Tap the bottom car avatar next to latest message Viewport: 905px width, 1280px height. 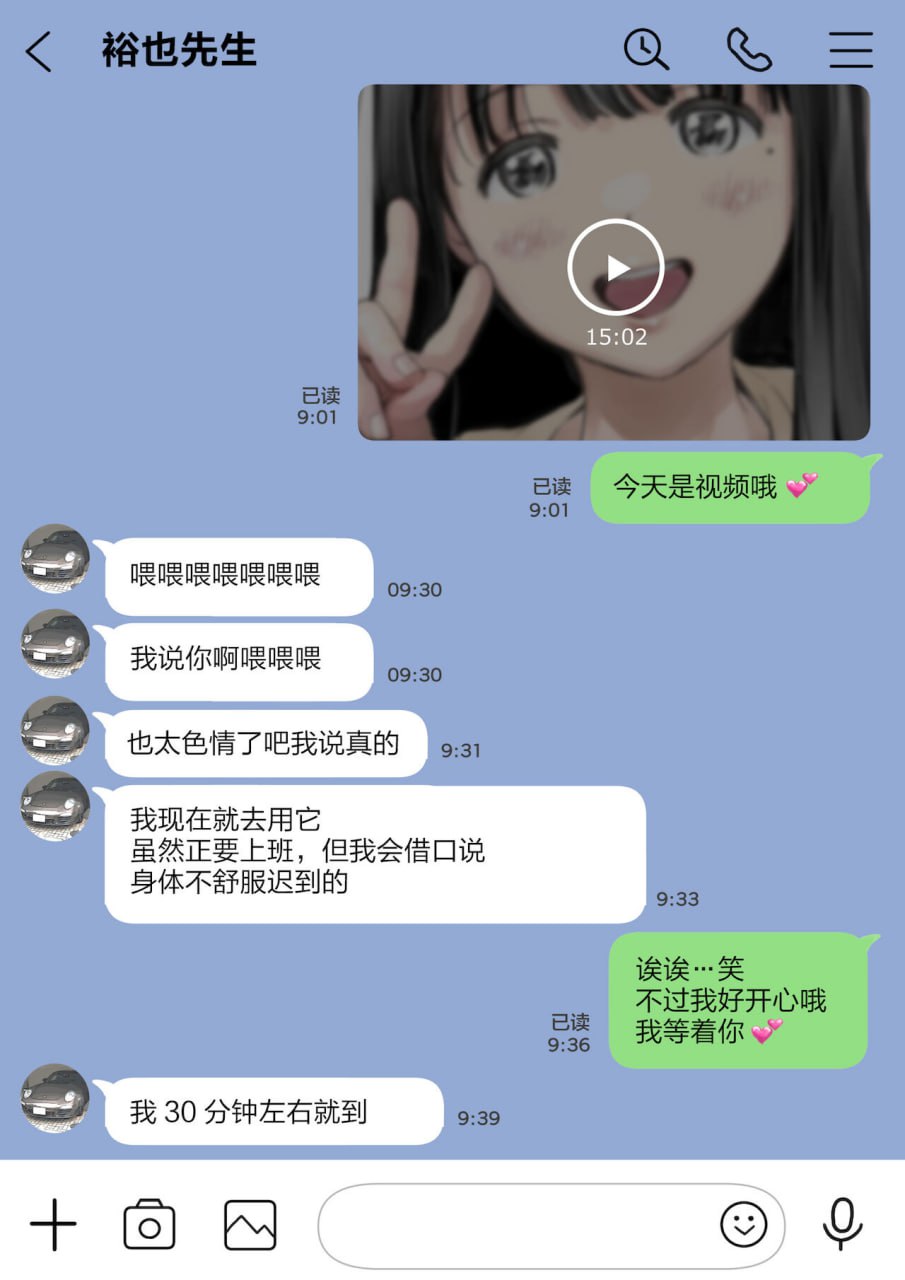coord(55,1098)
